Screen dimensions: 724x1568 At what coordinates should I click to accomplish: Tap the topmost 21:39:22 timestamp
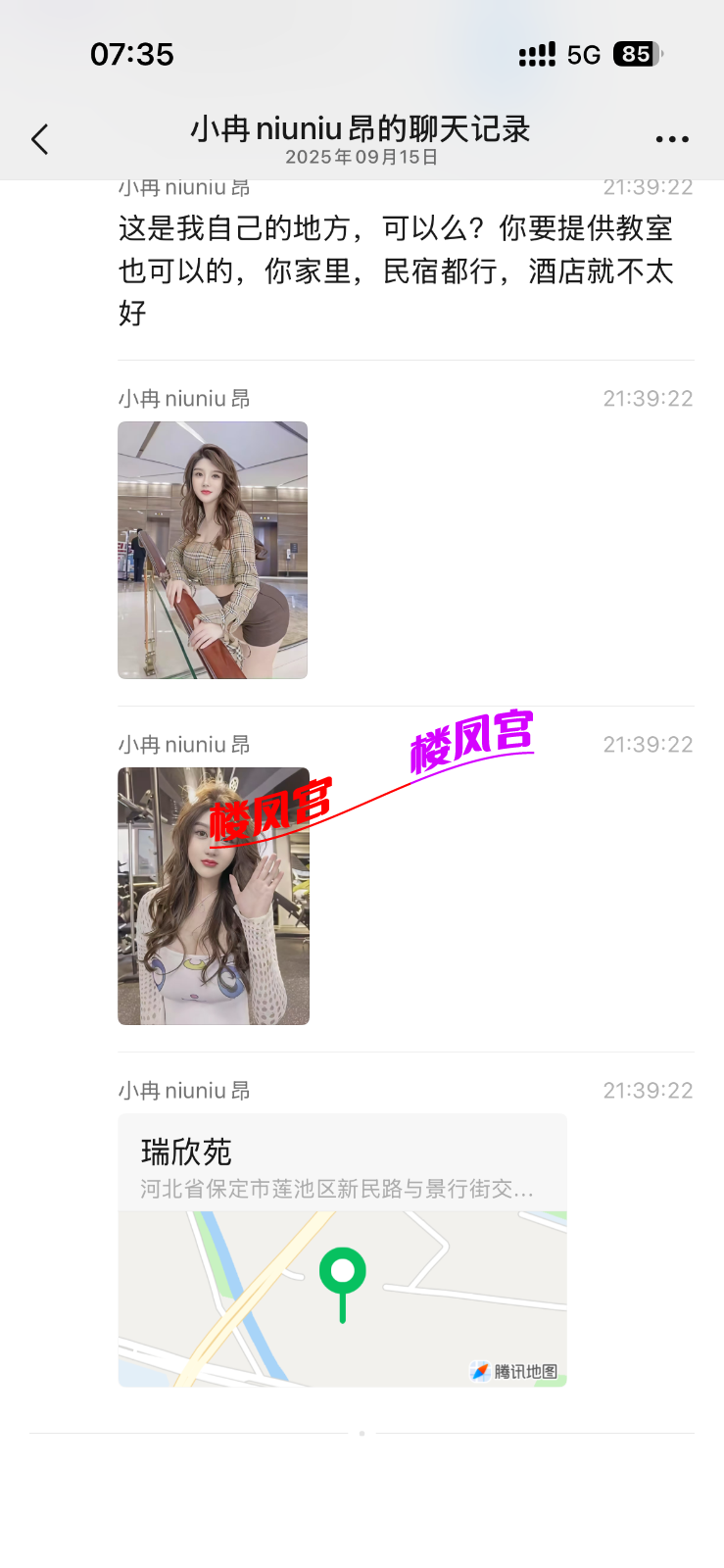point(648,186)
